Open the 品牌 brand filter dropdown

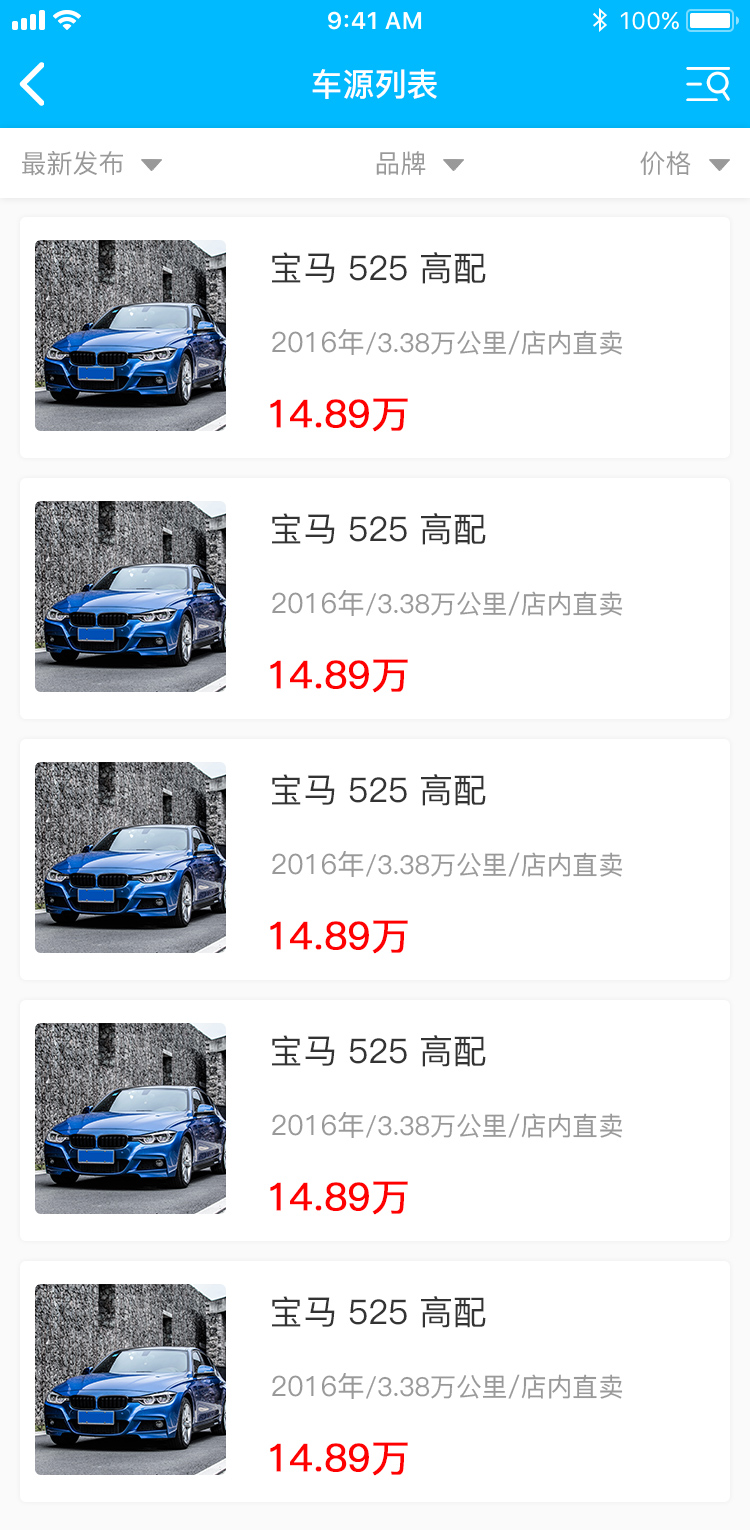(x=419, y=164)
